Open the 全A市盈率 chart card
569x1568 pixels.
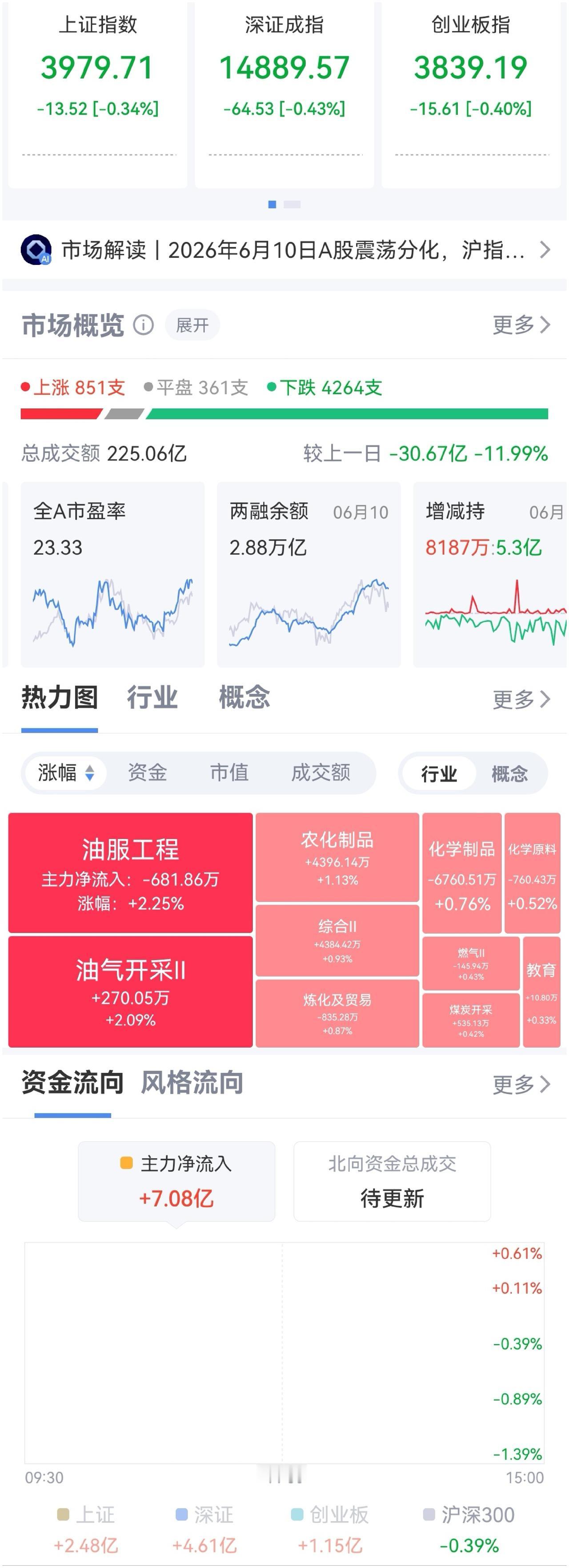coord(112,574)
